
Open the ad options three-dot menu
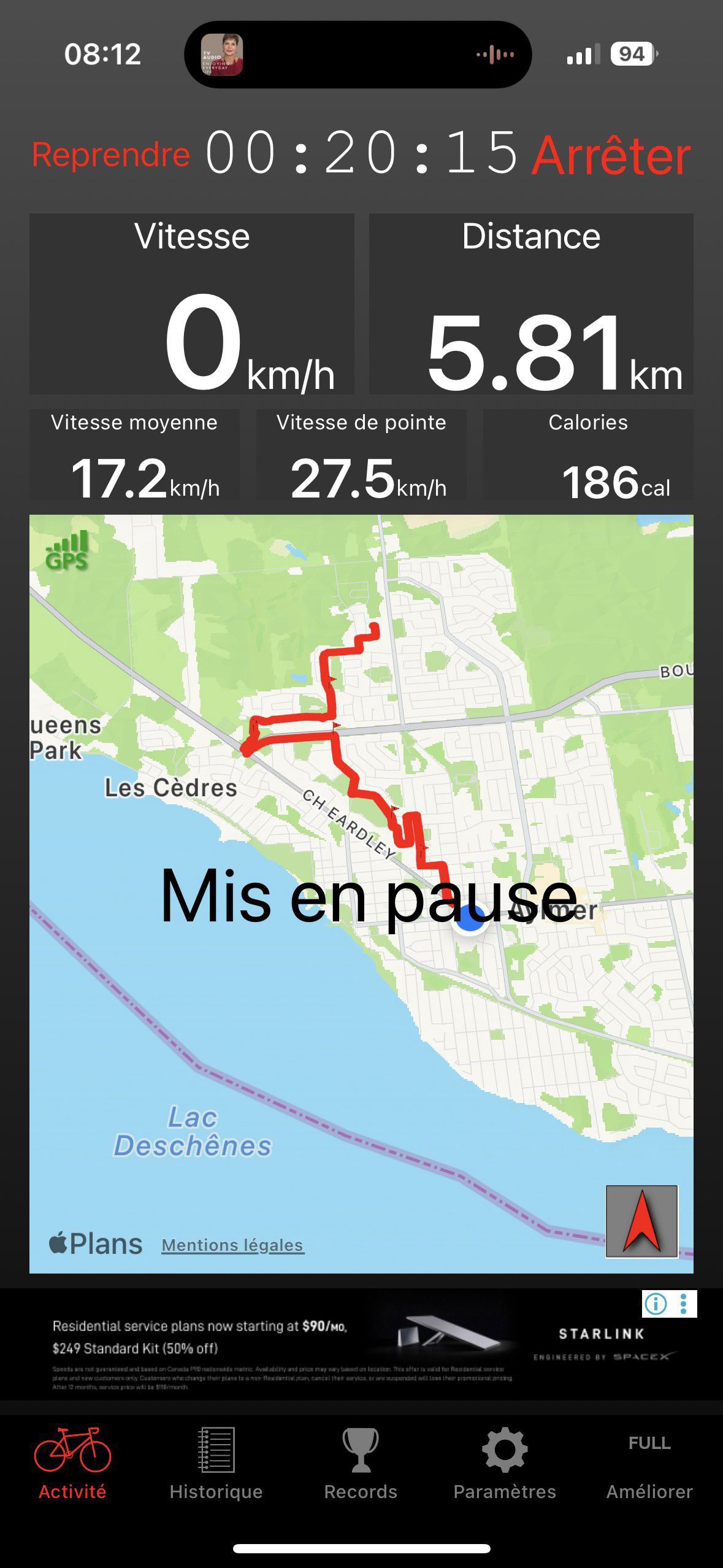684,1304
